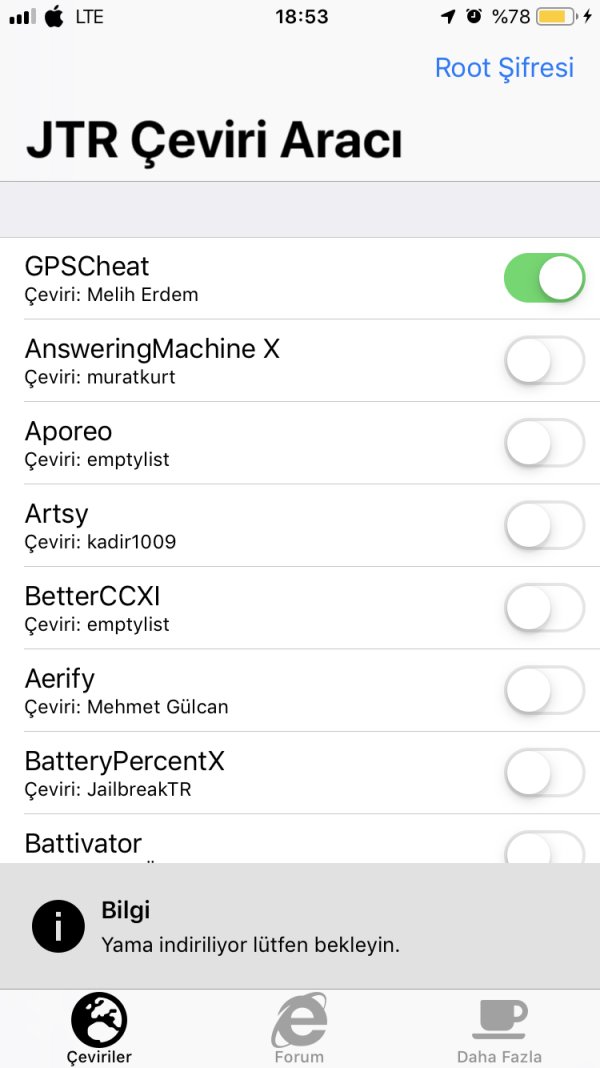
Task: Turn on the Aerify translation
Action: pyautogui.click(x=544, y=690)
